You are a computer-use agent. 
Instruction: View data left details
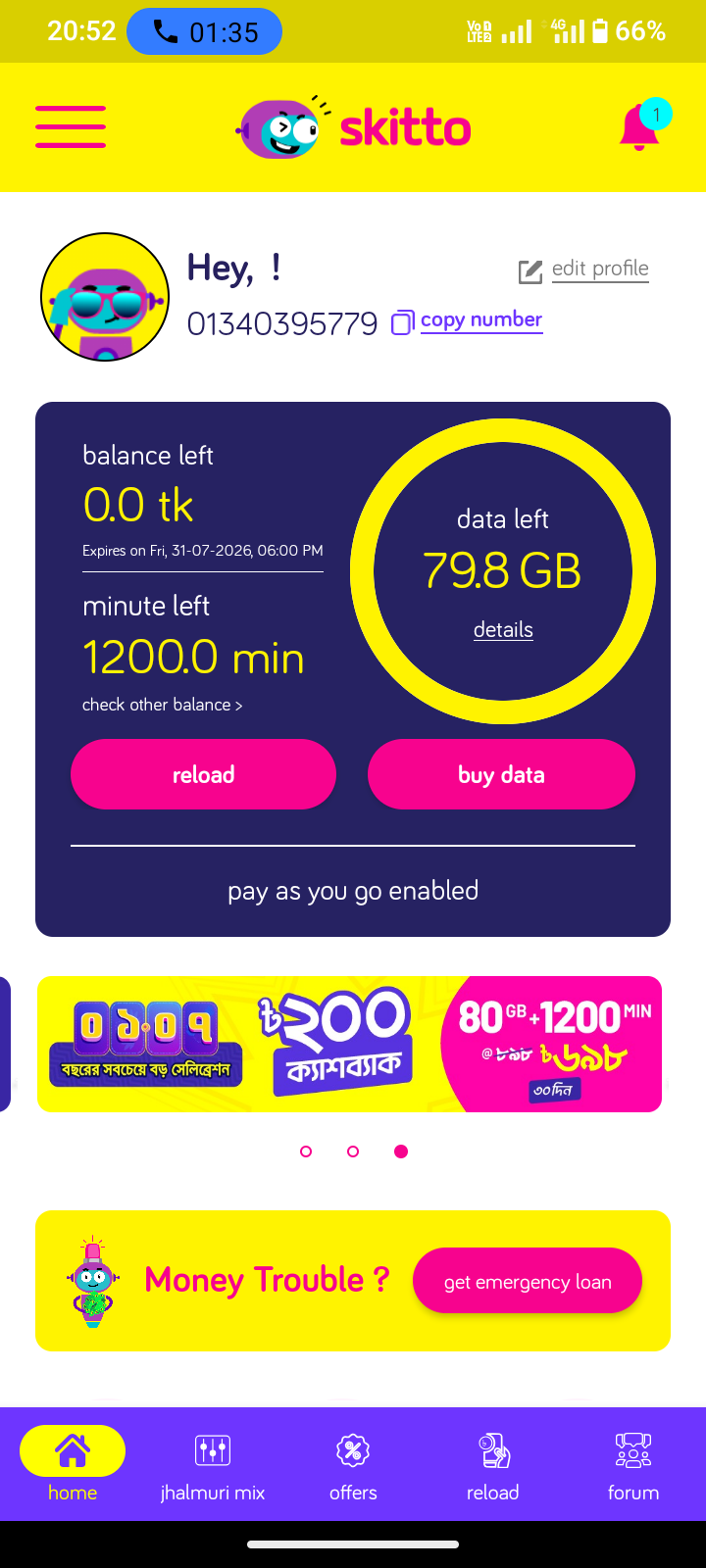pyautogui.click(x=503, y=630)
